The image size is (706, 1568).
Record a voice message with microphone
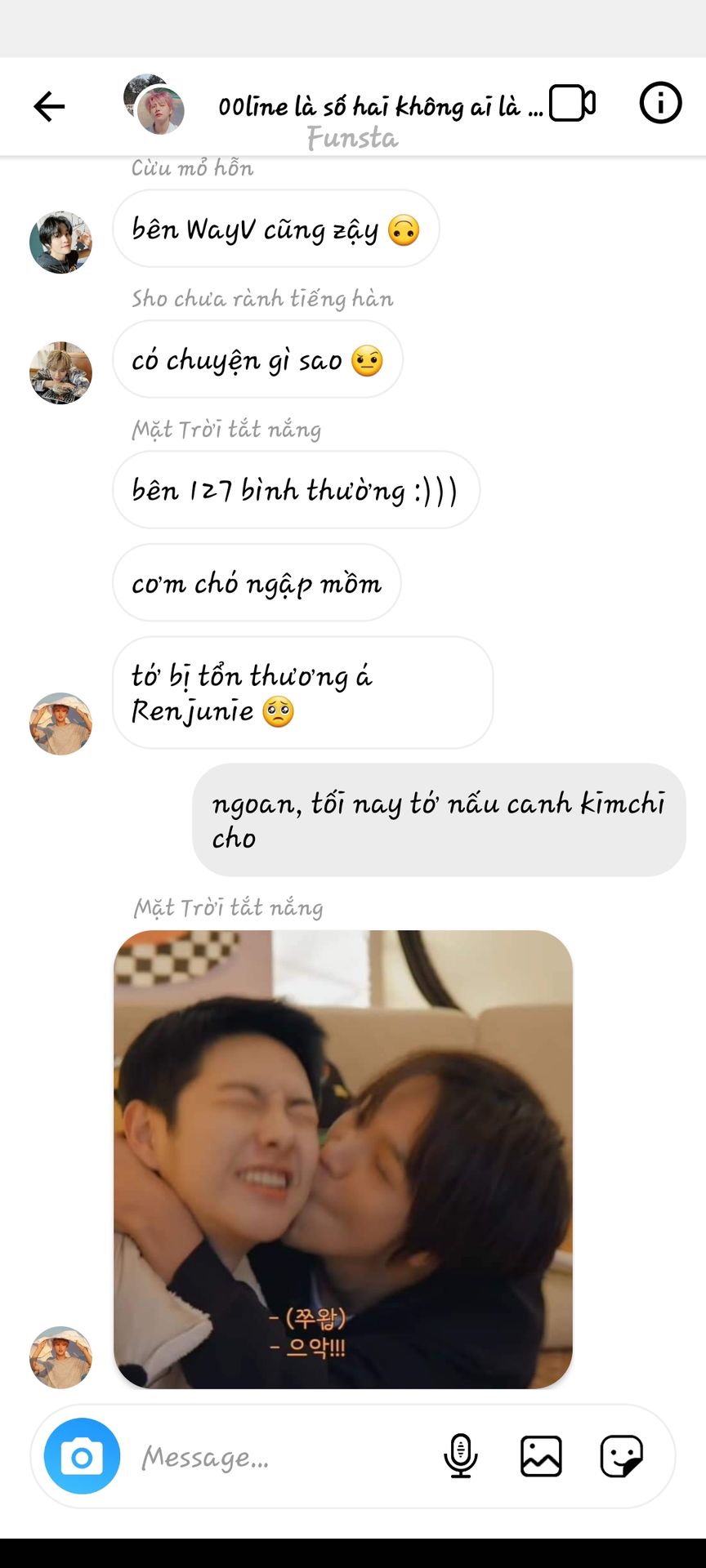point(461,1456)
